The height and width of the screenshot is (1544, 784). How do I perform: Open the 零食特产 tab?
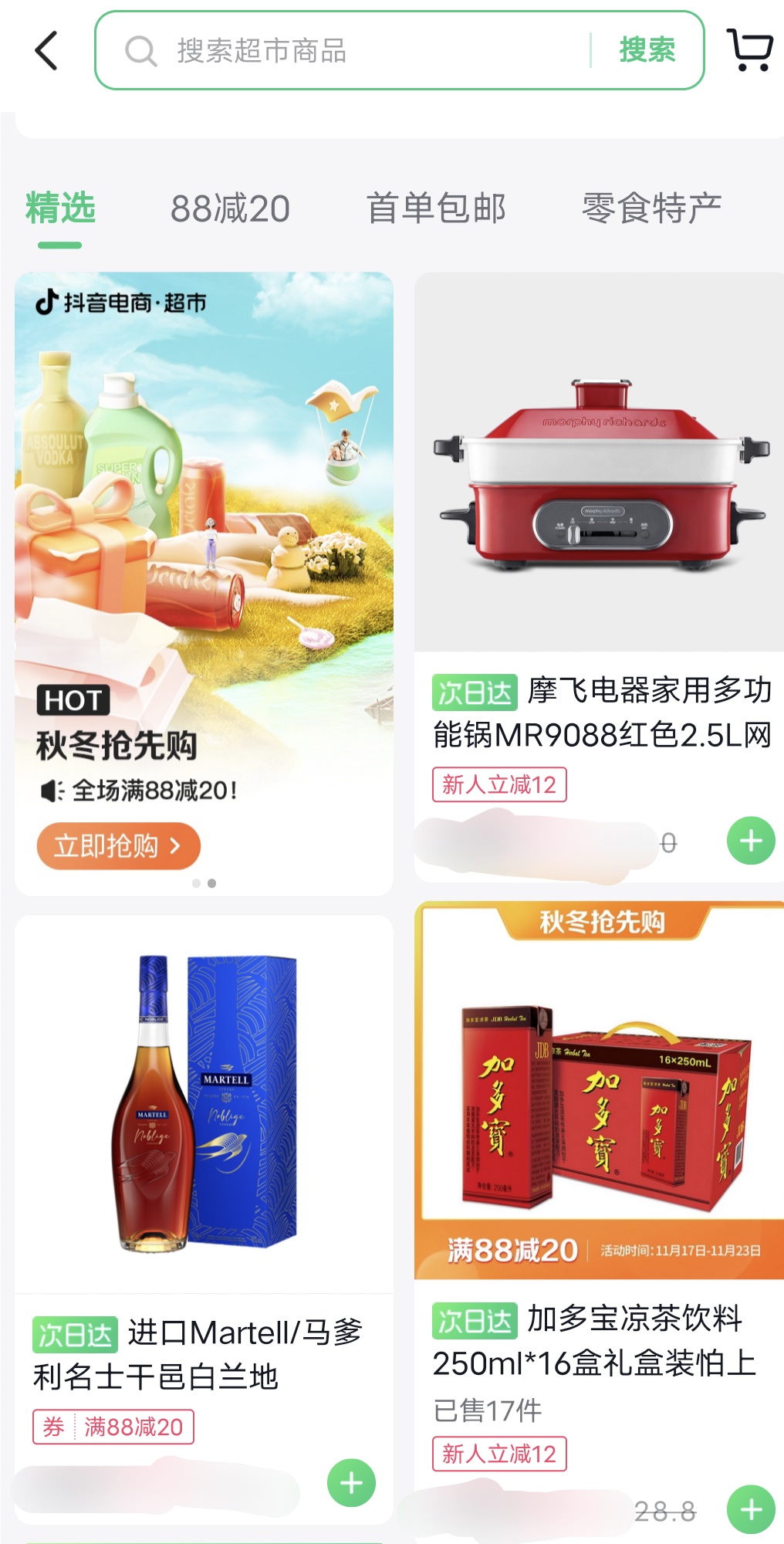tap(651, 209)
